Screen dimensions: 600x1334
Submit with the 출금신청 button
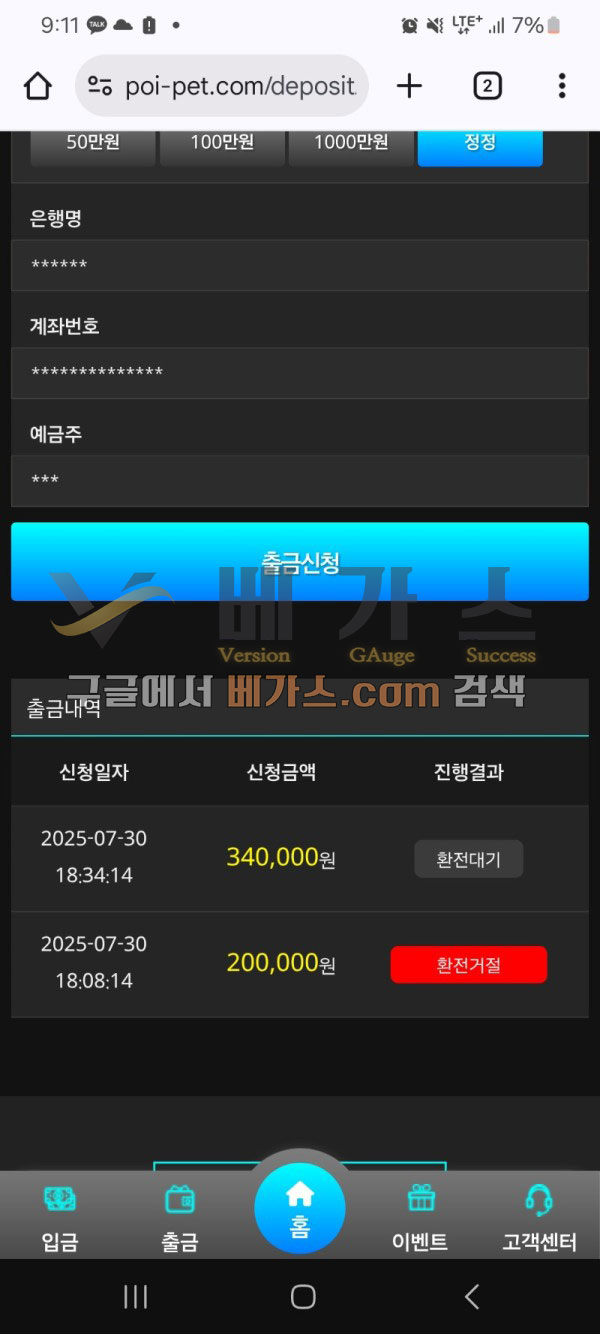300,562
